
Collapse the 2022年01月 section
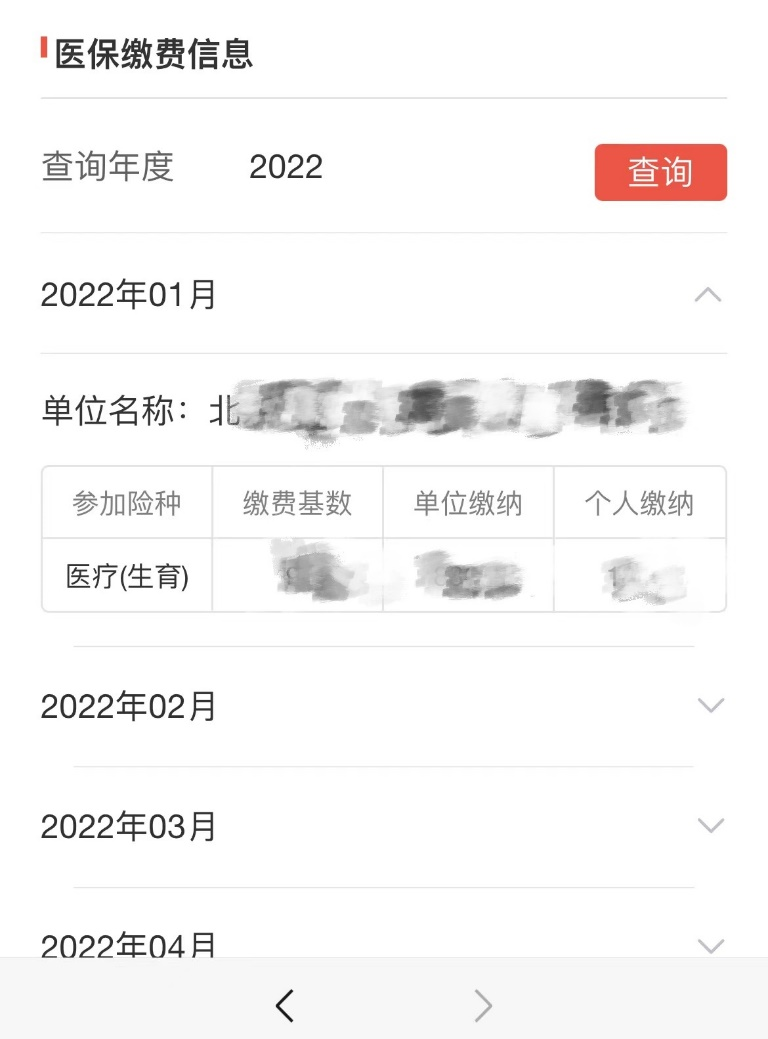click(x=708, y=295)
